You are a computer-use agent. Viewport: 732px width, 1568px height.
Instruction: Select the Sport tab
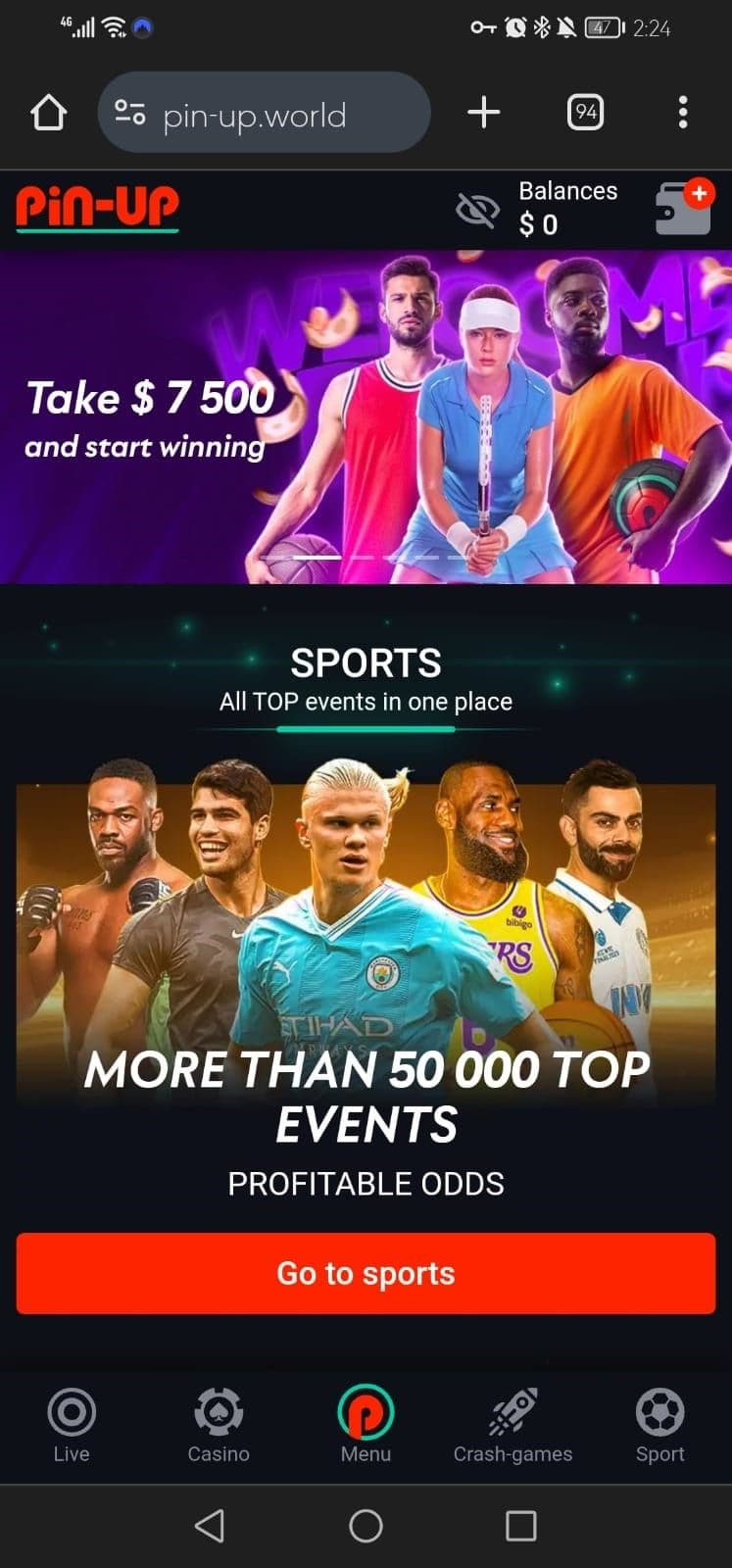[x=659, y=1426]
